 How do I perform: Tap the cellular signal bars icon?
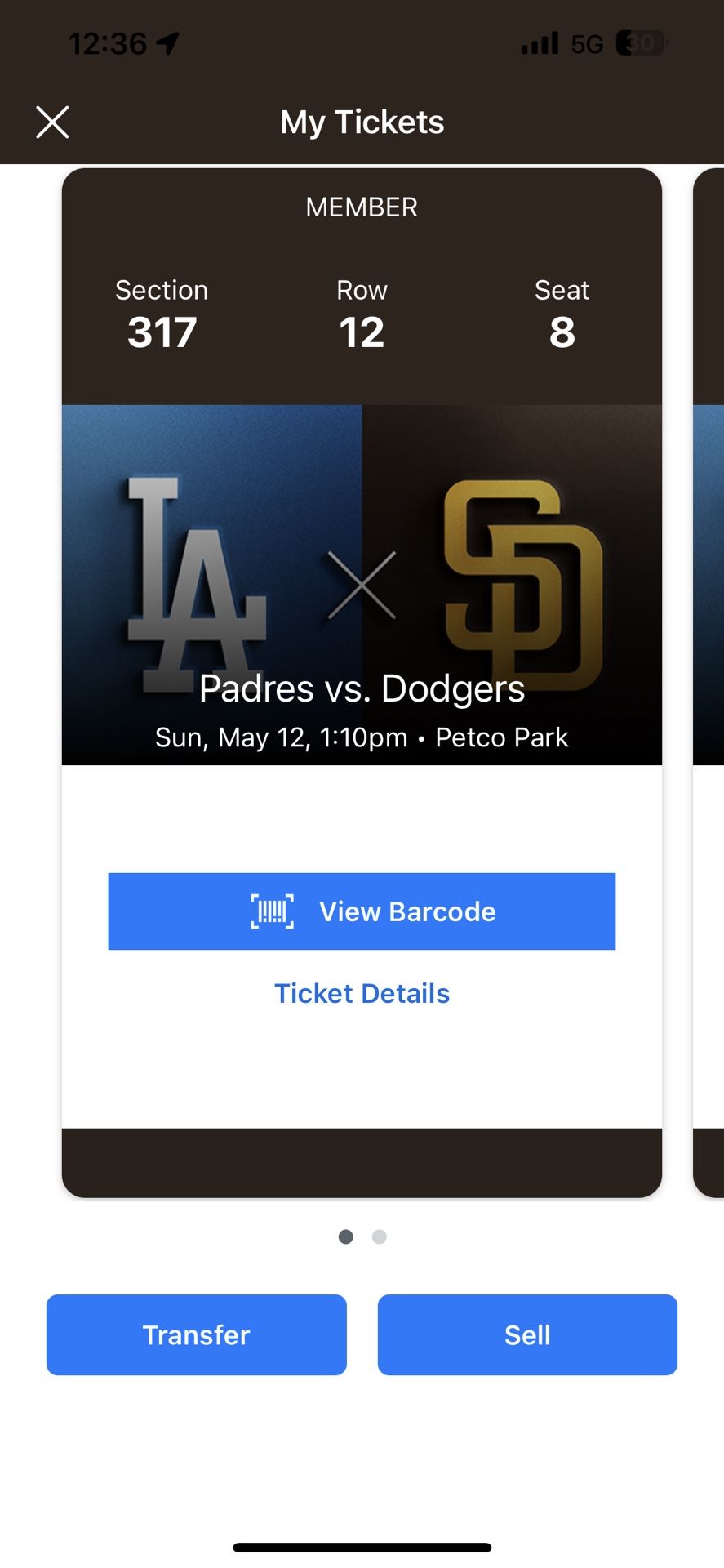pyautogui.click(x=539, y=42)
